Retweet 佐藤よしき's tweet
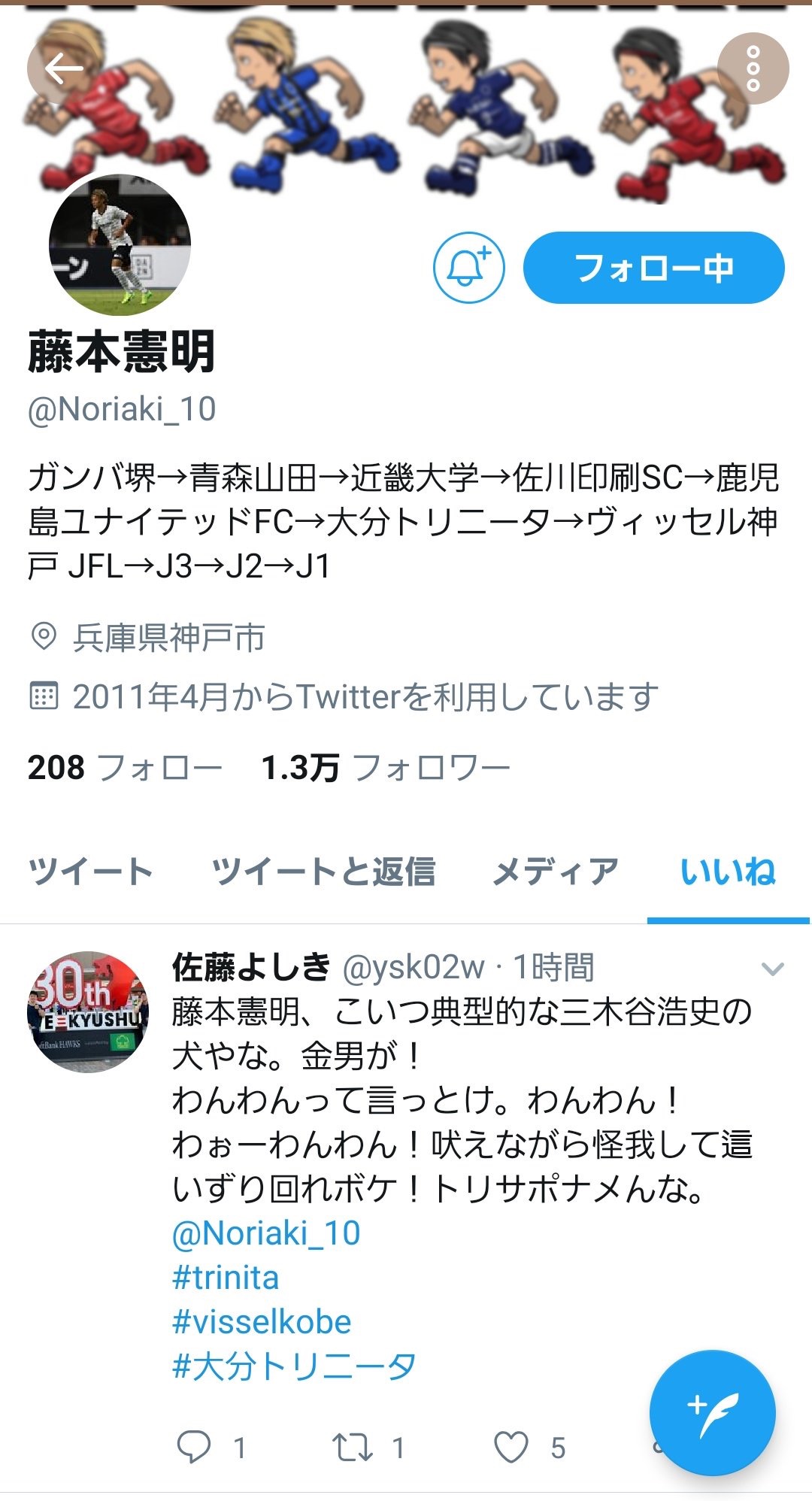Viewport: 812px width, 1501px height. tap(352, 1447)
